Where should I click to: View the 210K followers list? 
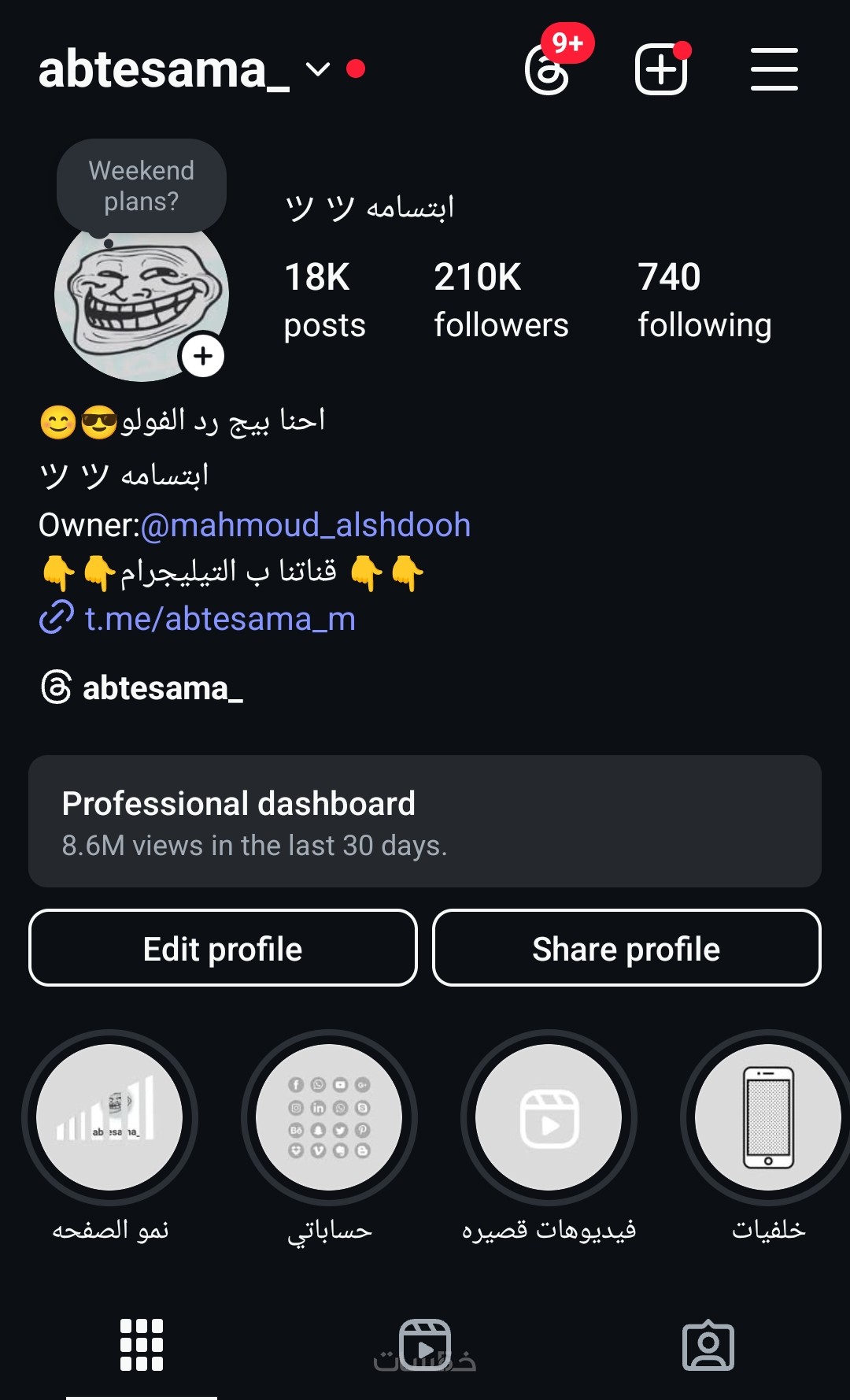coord(501,300)
